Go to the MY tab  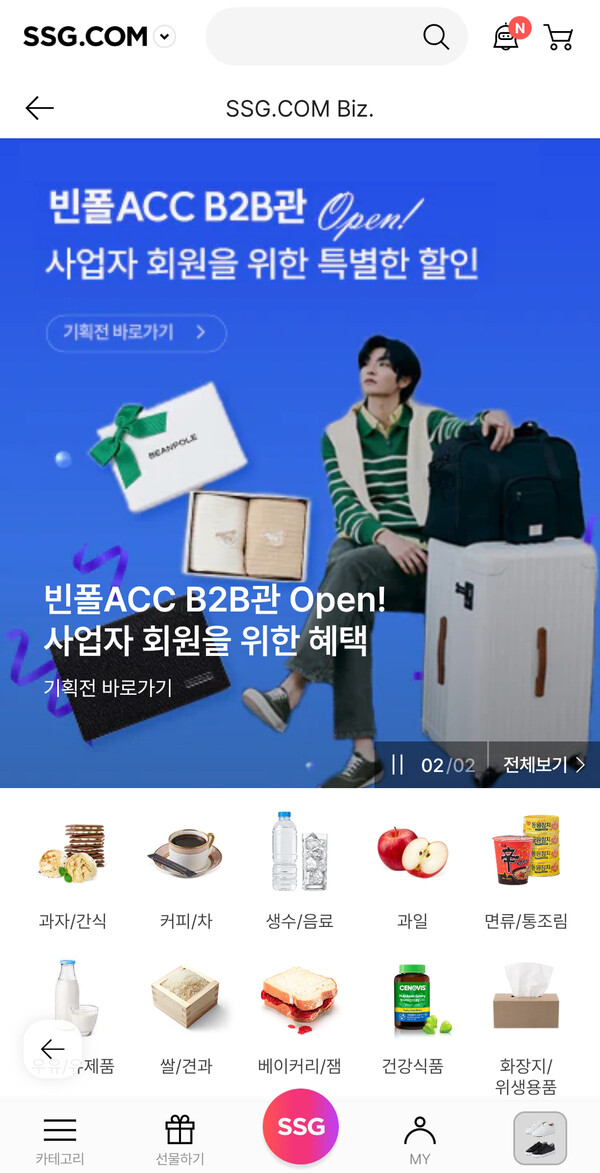coord(420,1139)
